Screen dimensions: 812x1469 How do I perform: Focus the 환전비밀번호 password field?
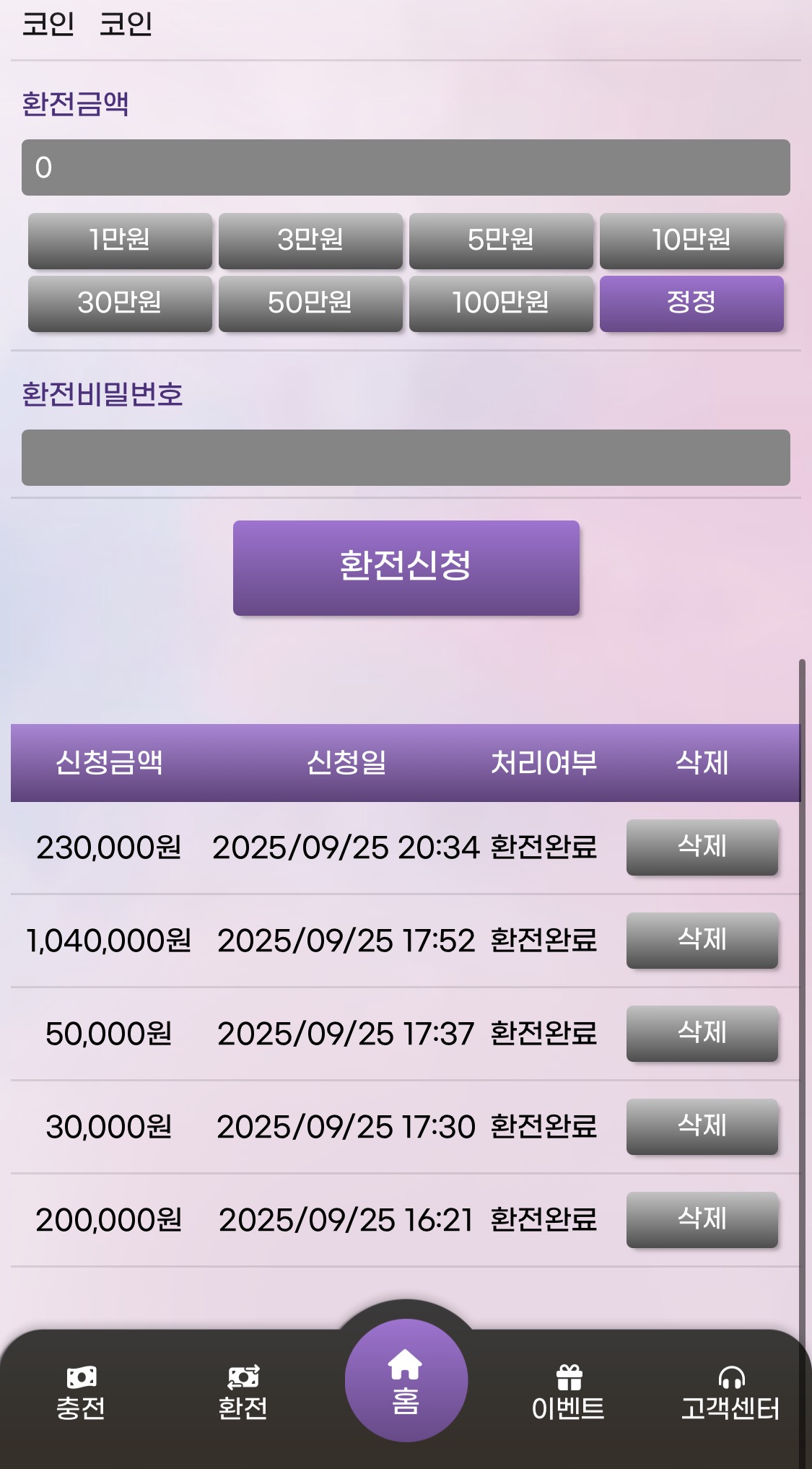pyautogui.click(x=406, y=458)
